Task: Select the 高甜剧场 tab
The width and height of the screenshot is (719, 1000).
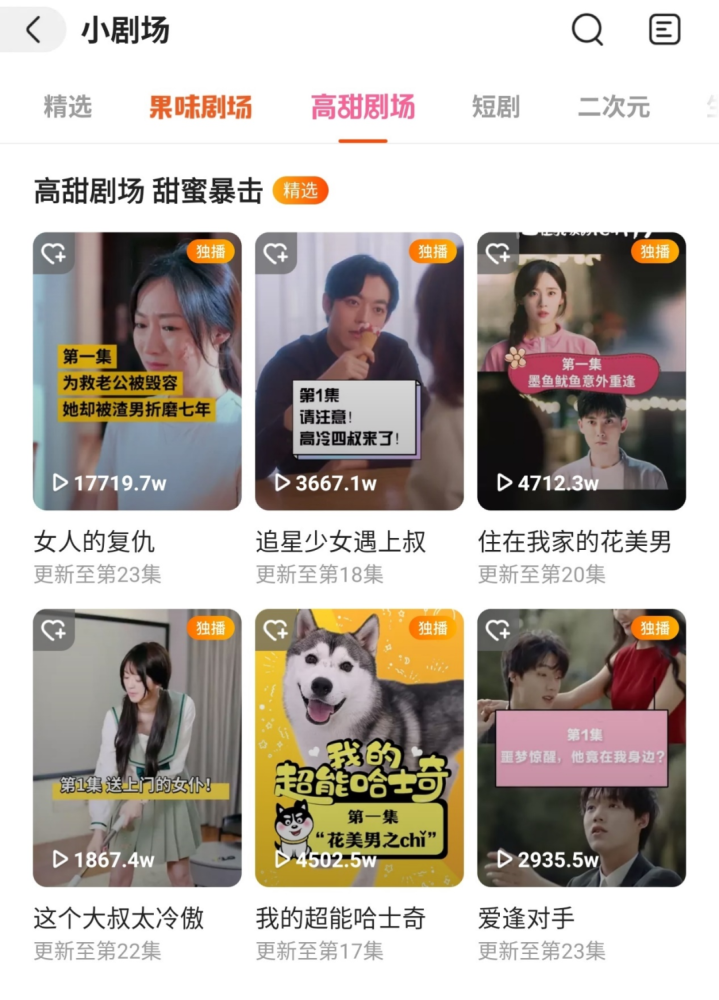Action: tap(362, 107)
